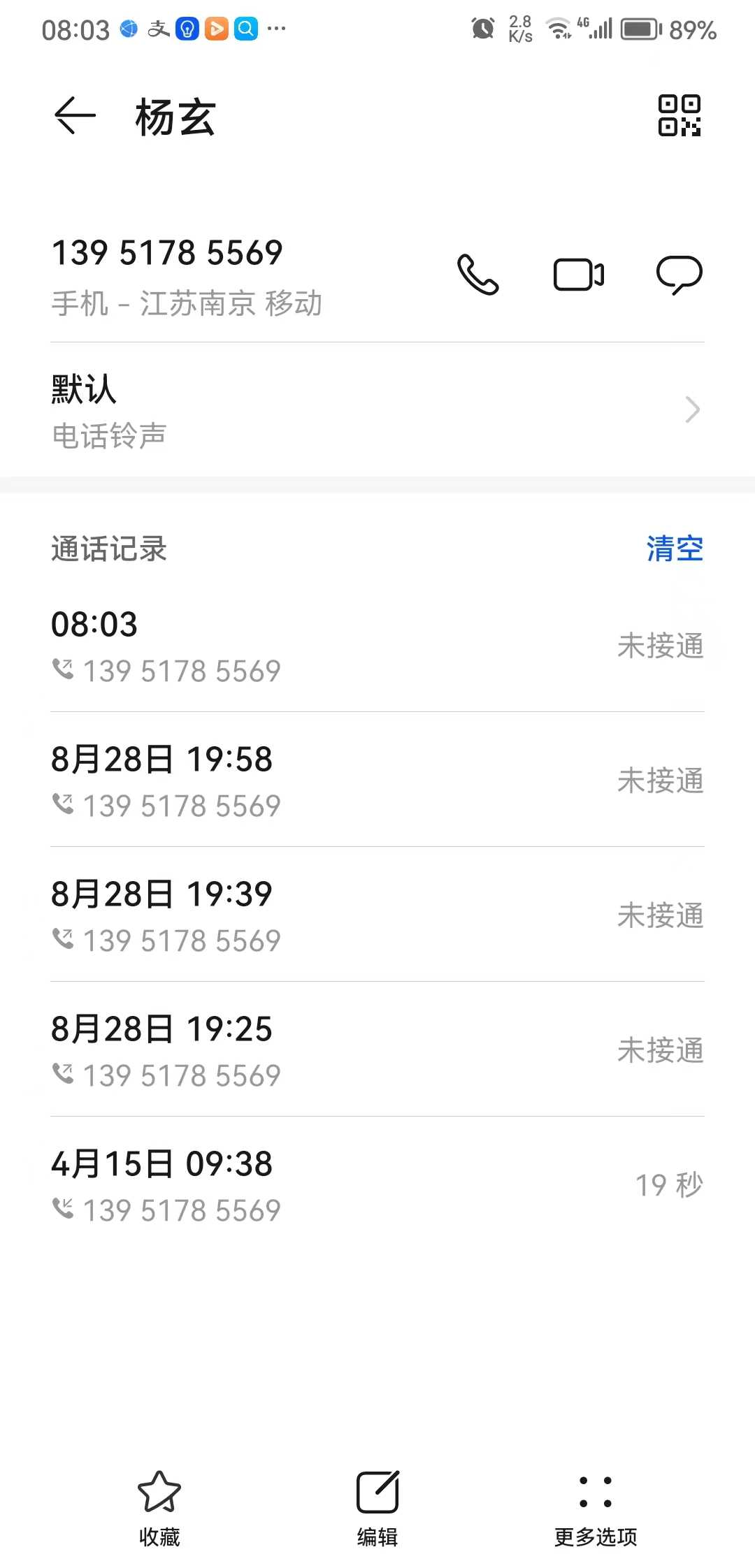The height and width of the screenshot is (1568, 755).
Task: Tap the 8月28日 19:25 call record
Action: pyautogui.click(x=377, y=1050)
